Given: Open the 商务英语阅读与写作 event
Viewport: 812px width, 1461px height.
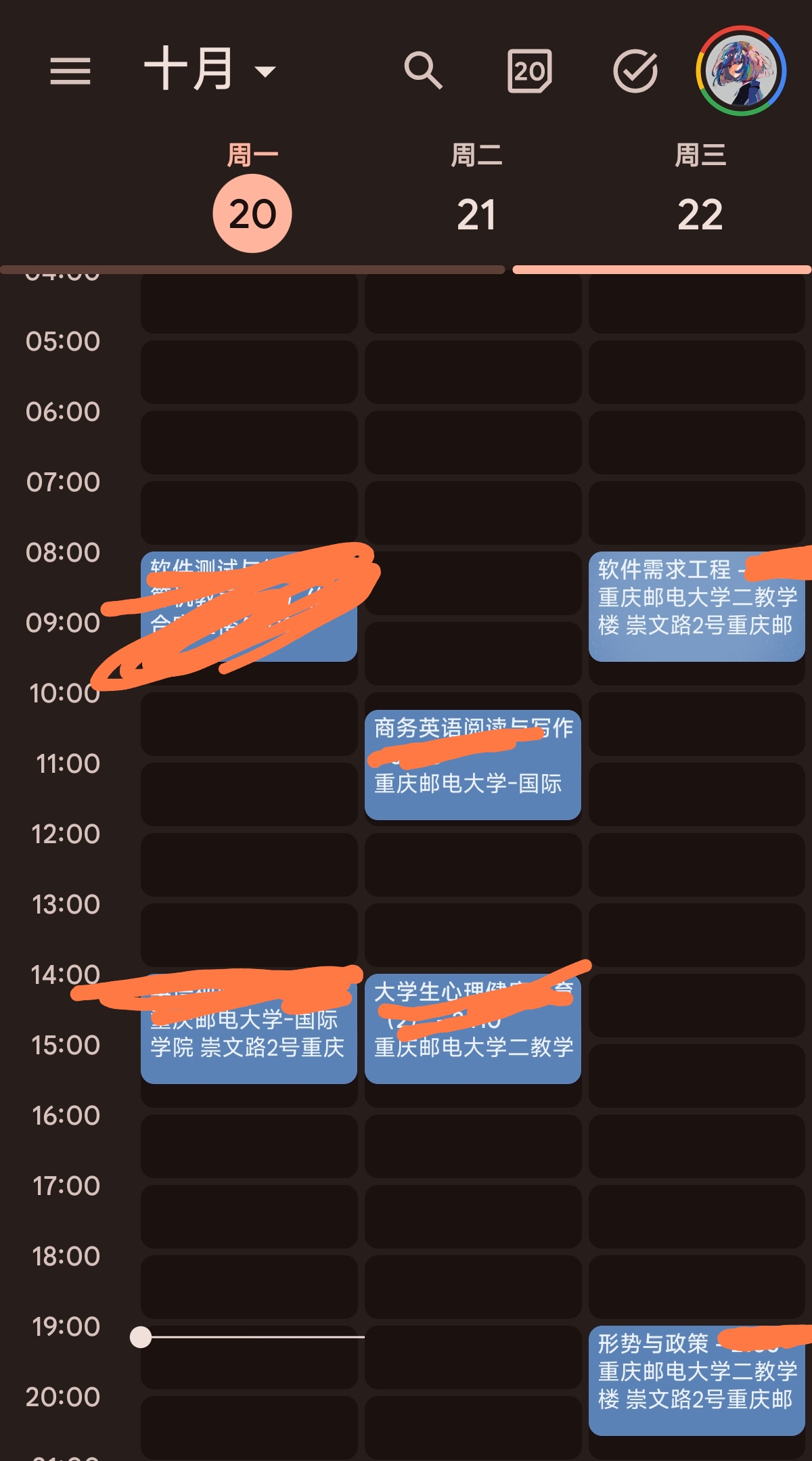Looking at the screenshot, I should pos(472,765).
